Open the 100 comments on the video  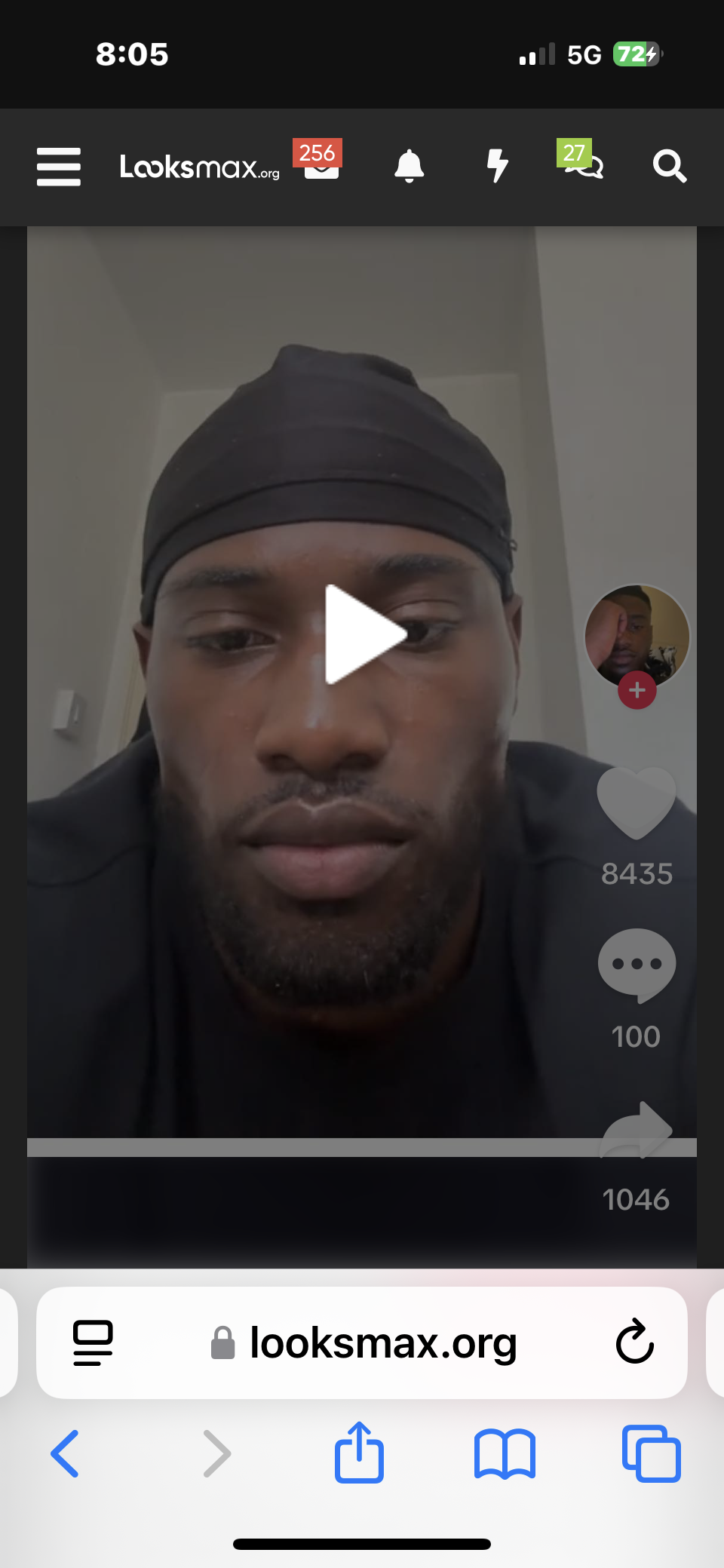(x=637, y=965)
